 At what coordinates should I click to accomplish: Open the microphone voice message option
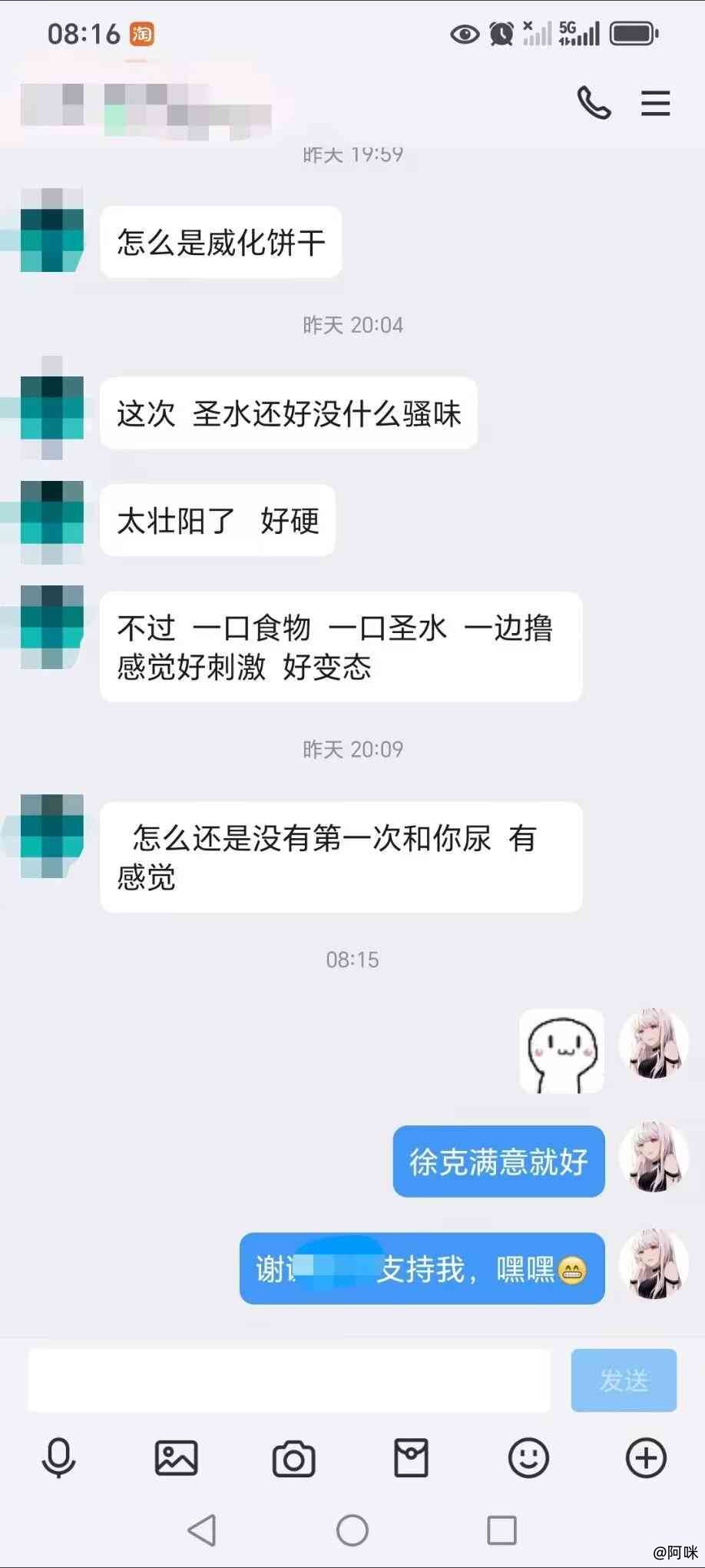pos(58,1458)
